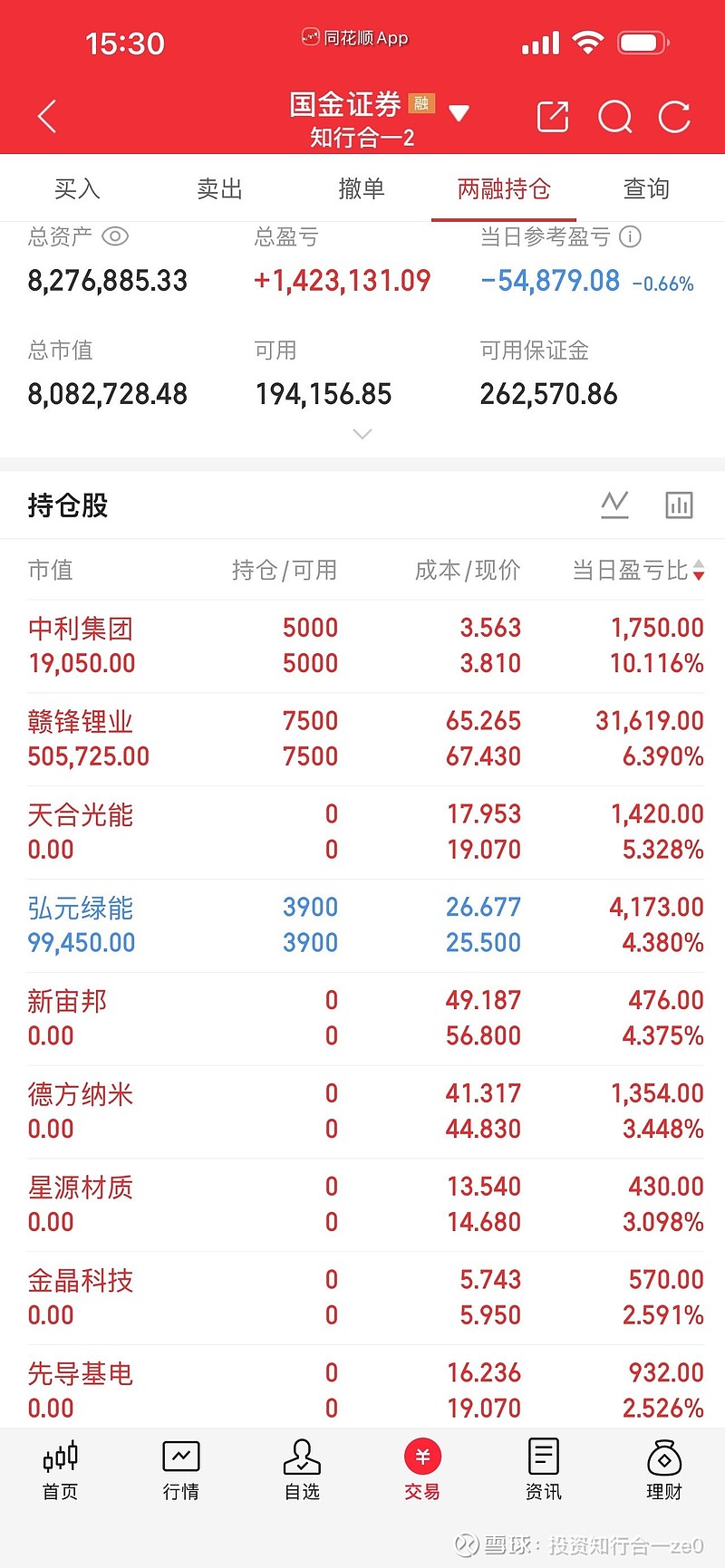Refresh the positions data
Viewport: 725px width, 1568px height.
pyautogui.click(x=674, y=117)
